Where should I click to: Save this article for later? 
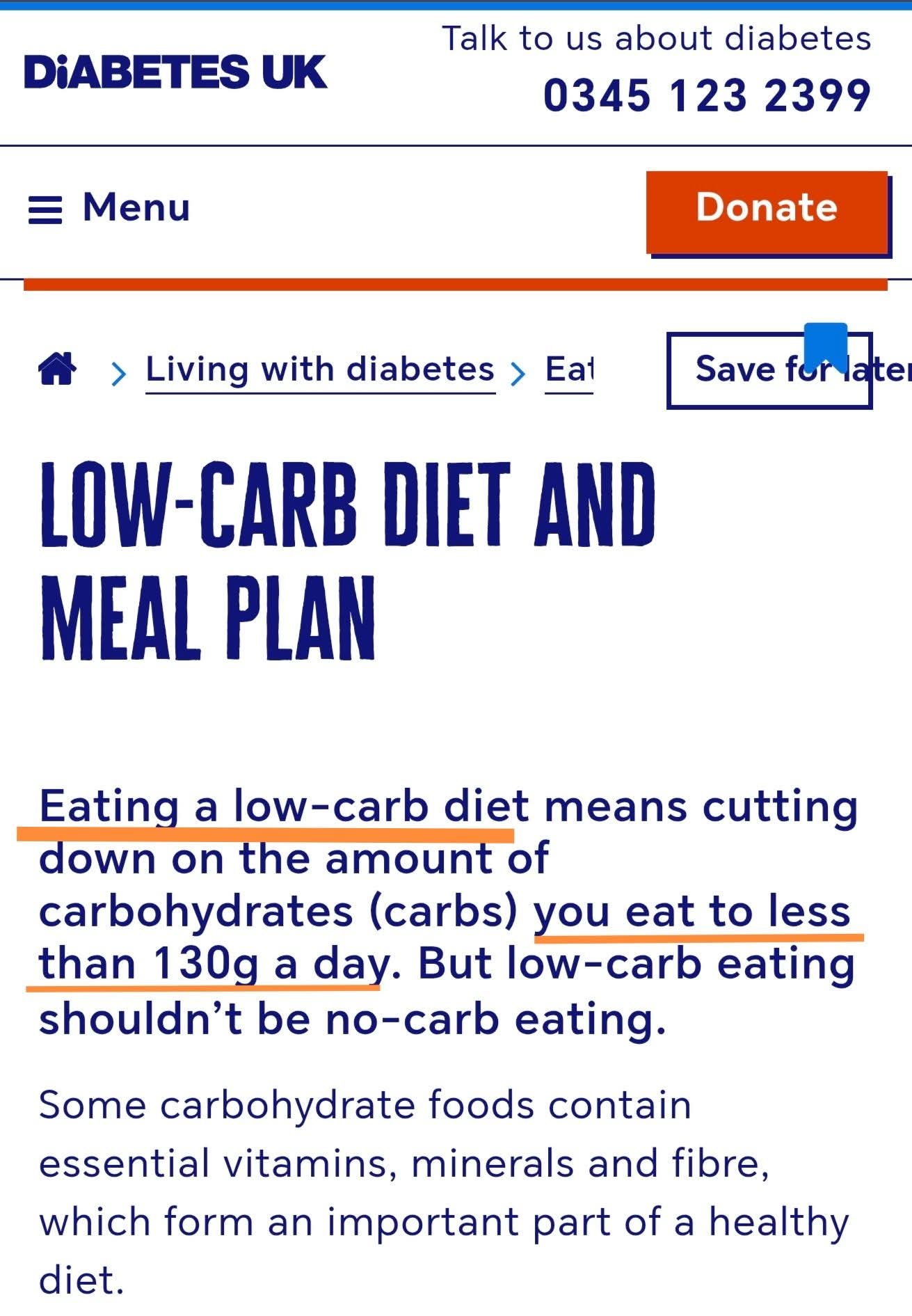click(x=769, y=370)
